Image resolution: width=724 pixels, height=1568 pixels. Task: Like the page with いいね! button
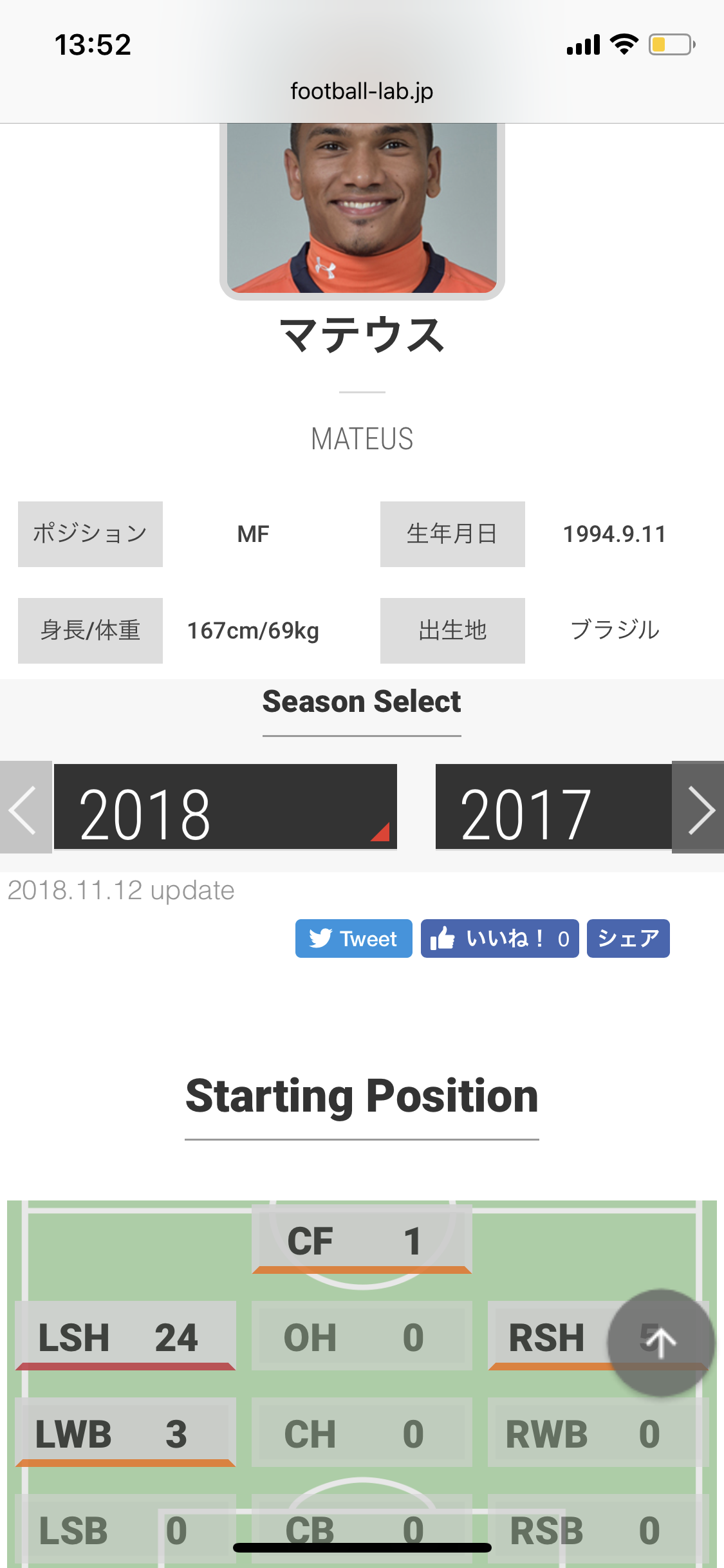(499, 938)
